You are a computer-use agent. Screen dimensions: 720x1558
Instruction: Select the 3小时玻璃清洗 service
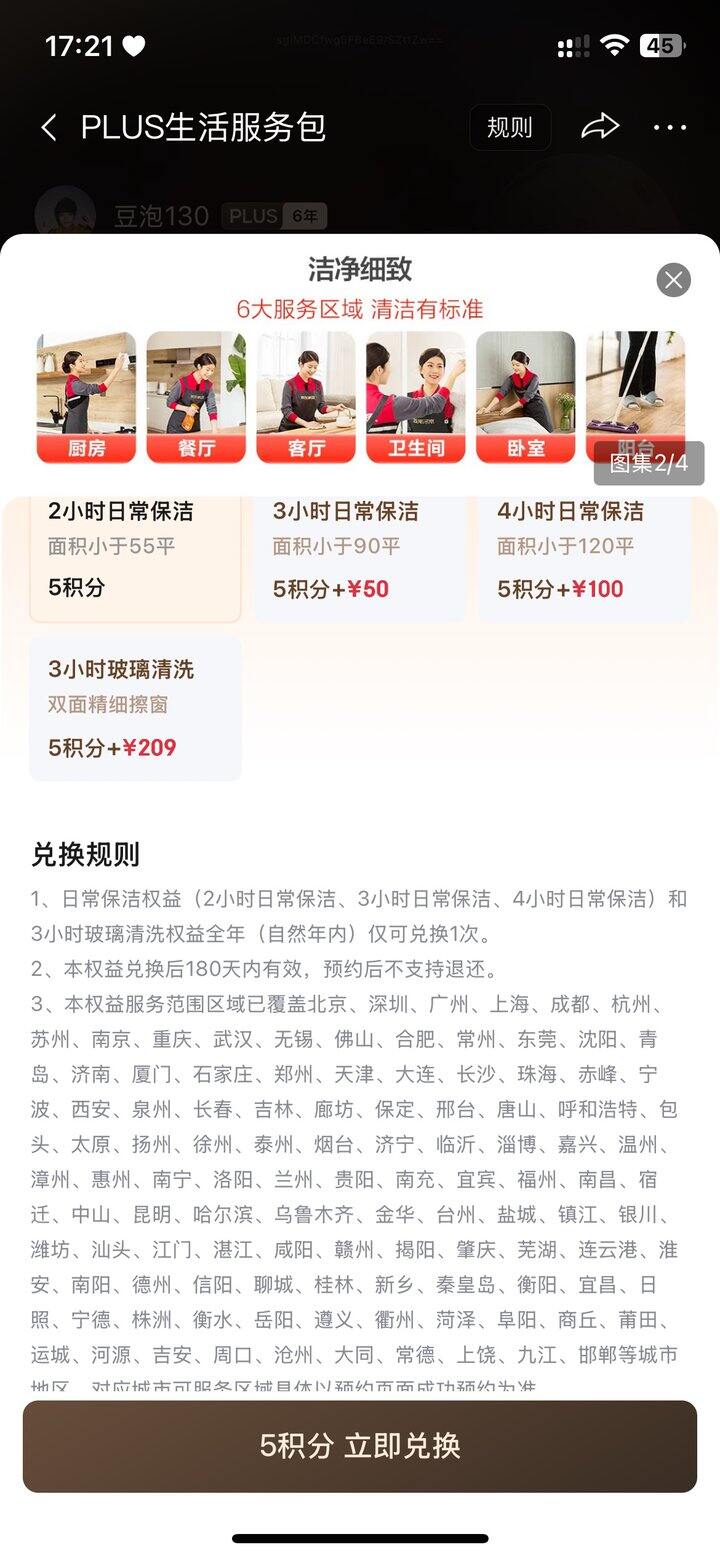135,707
